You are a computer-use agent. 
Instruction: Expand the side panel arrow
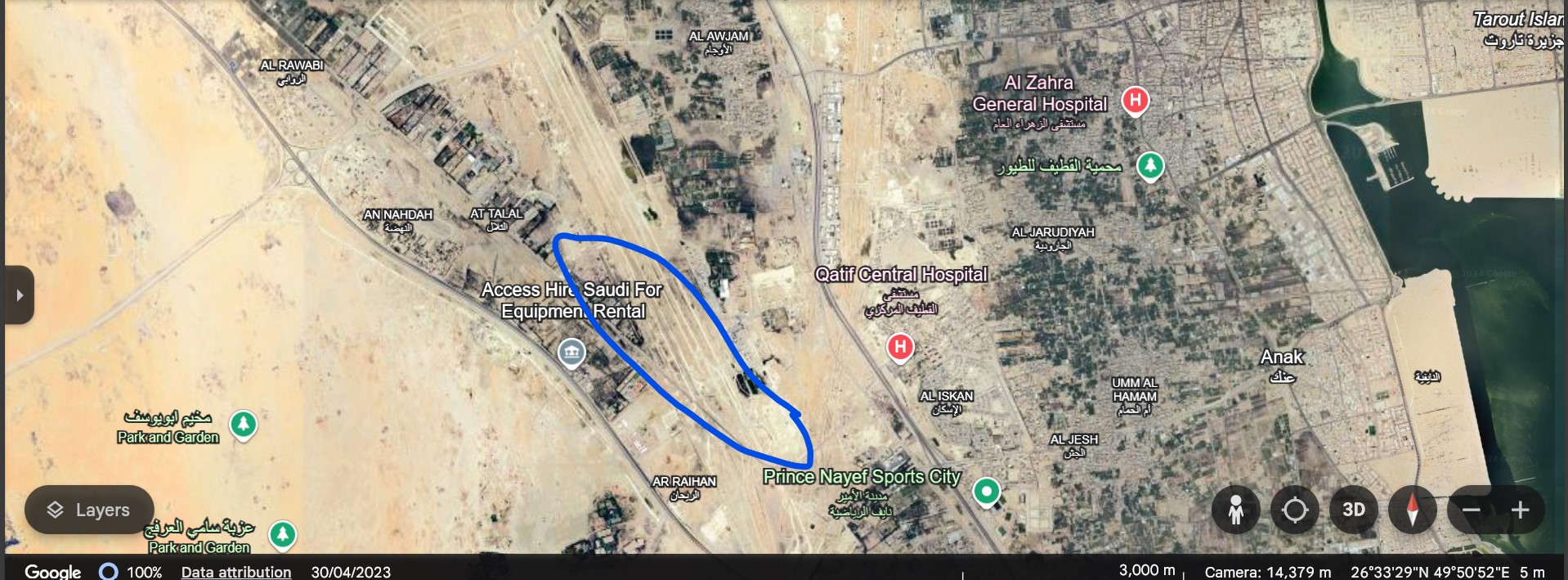(20, 295)
